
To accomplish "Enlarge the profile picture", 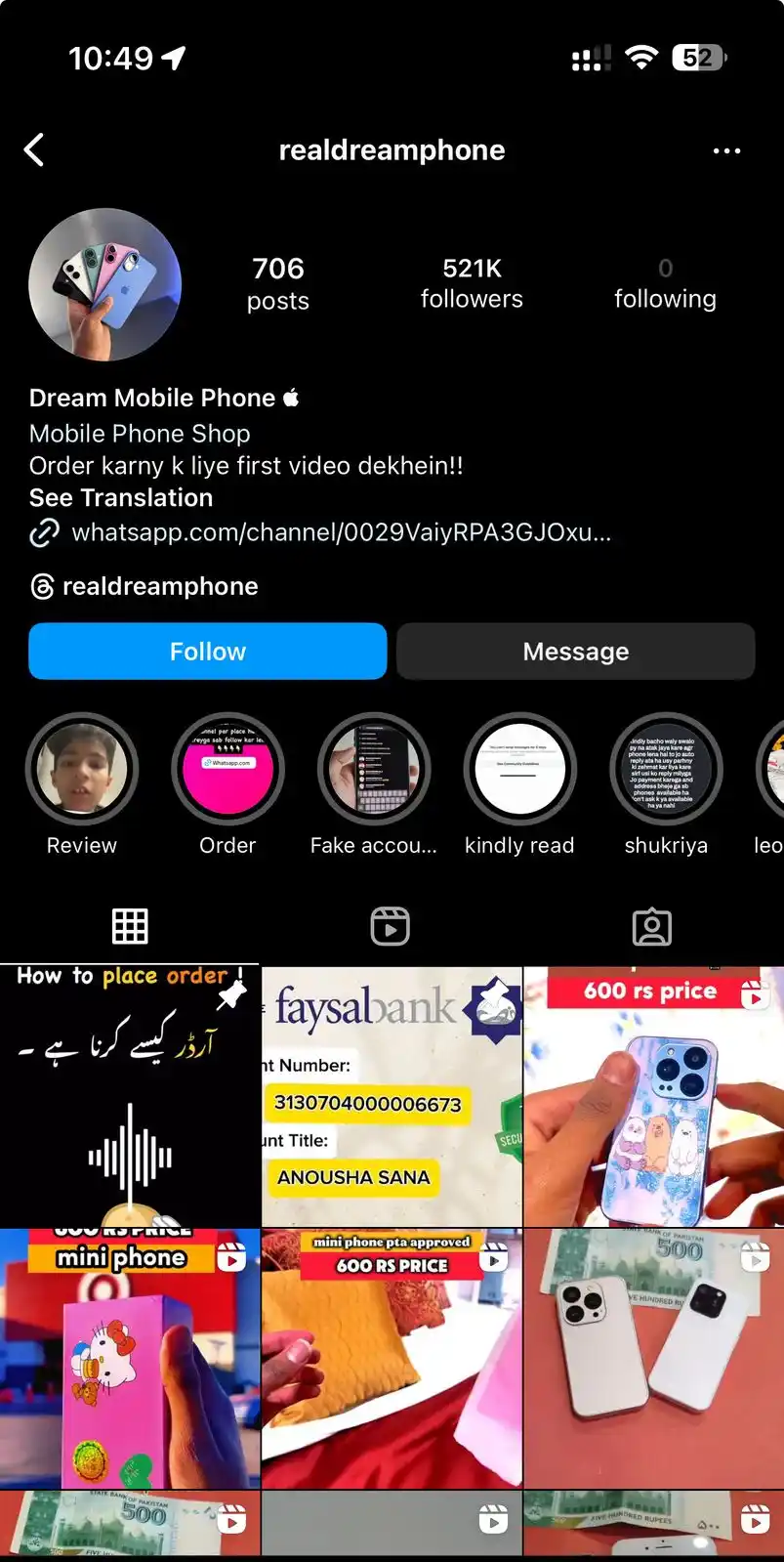I will [x=105, y=284].
